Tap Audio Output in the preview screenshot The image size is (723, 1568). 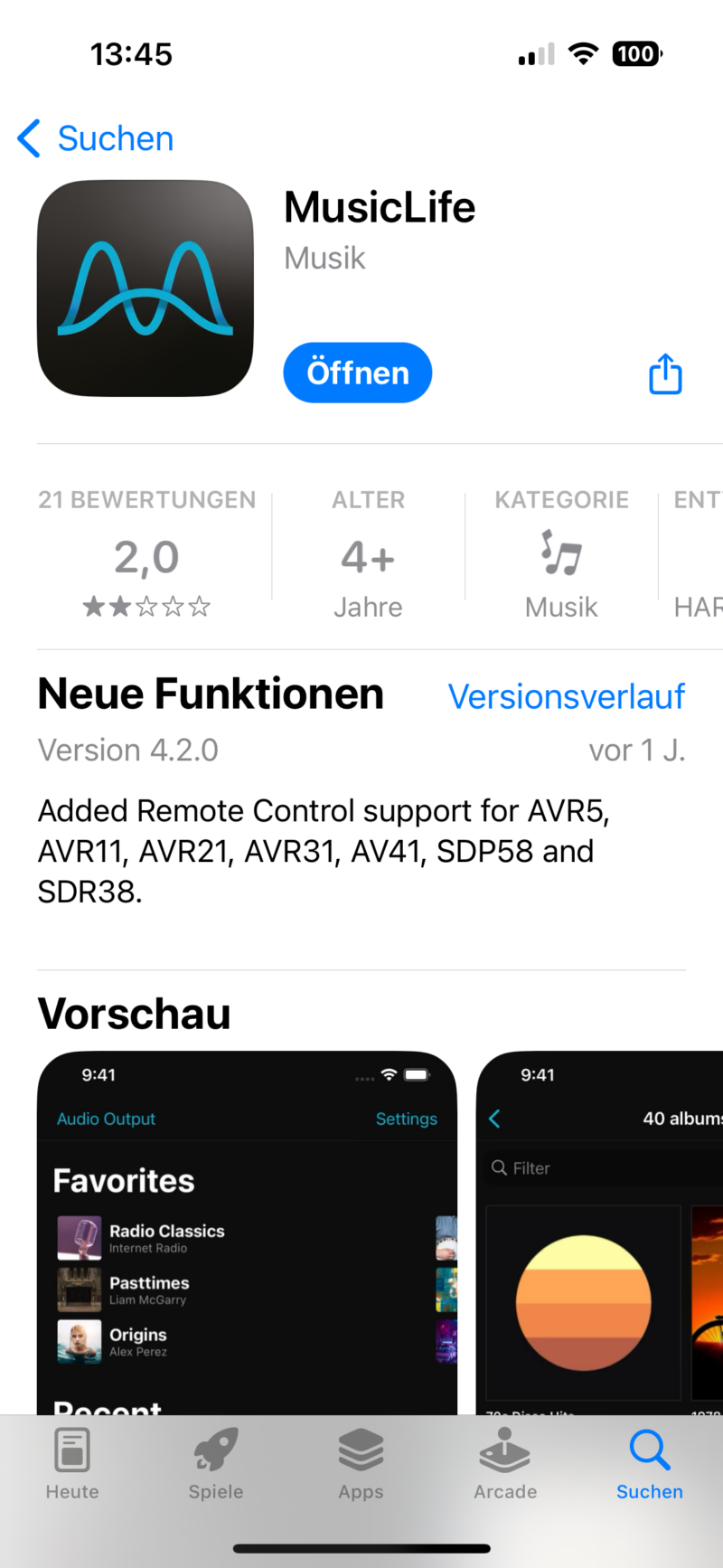click(x=106, y=1119)
